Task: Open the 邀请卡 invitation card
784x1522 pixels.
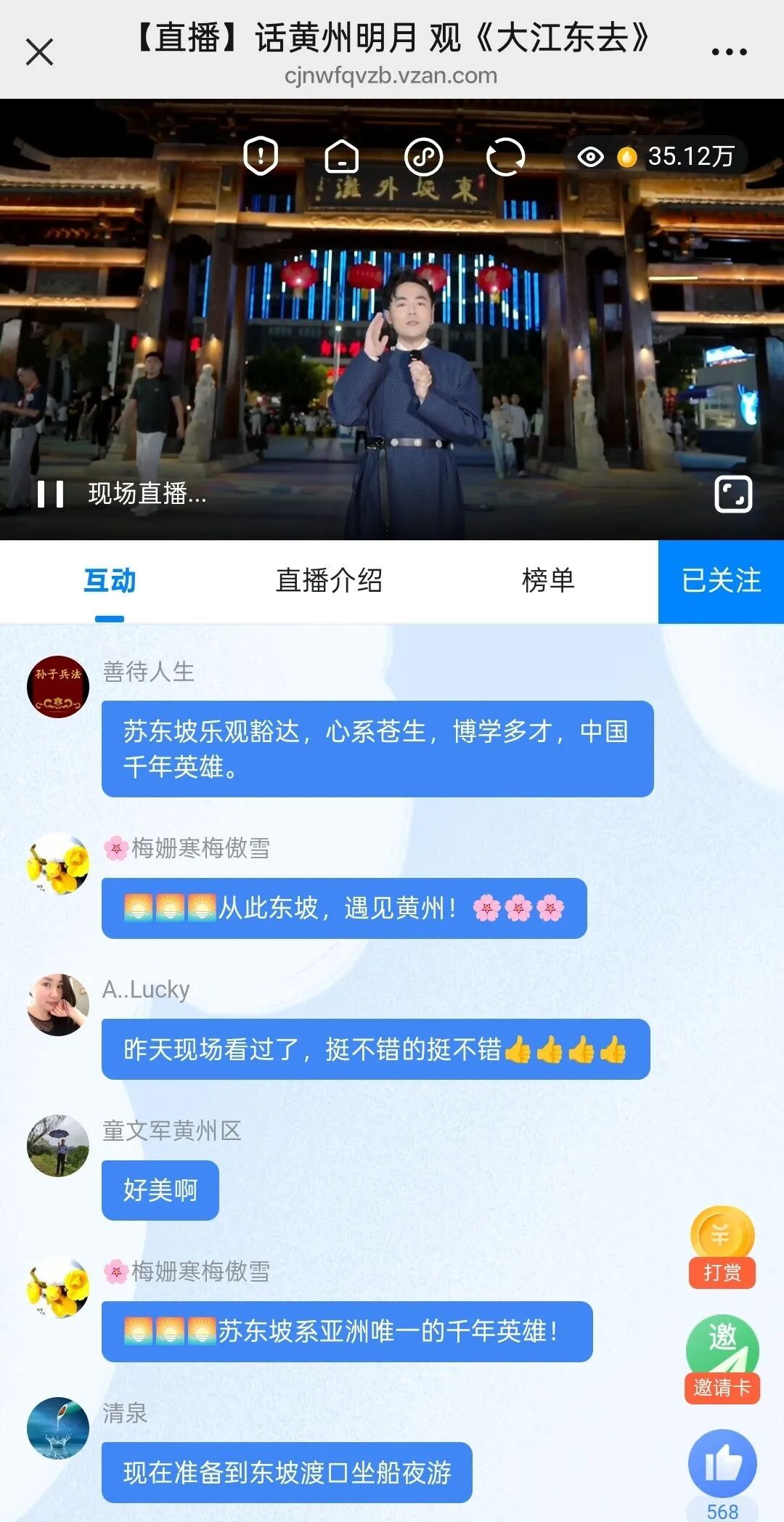Action: 722,1358
